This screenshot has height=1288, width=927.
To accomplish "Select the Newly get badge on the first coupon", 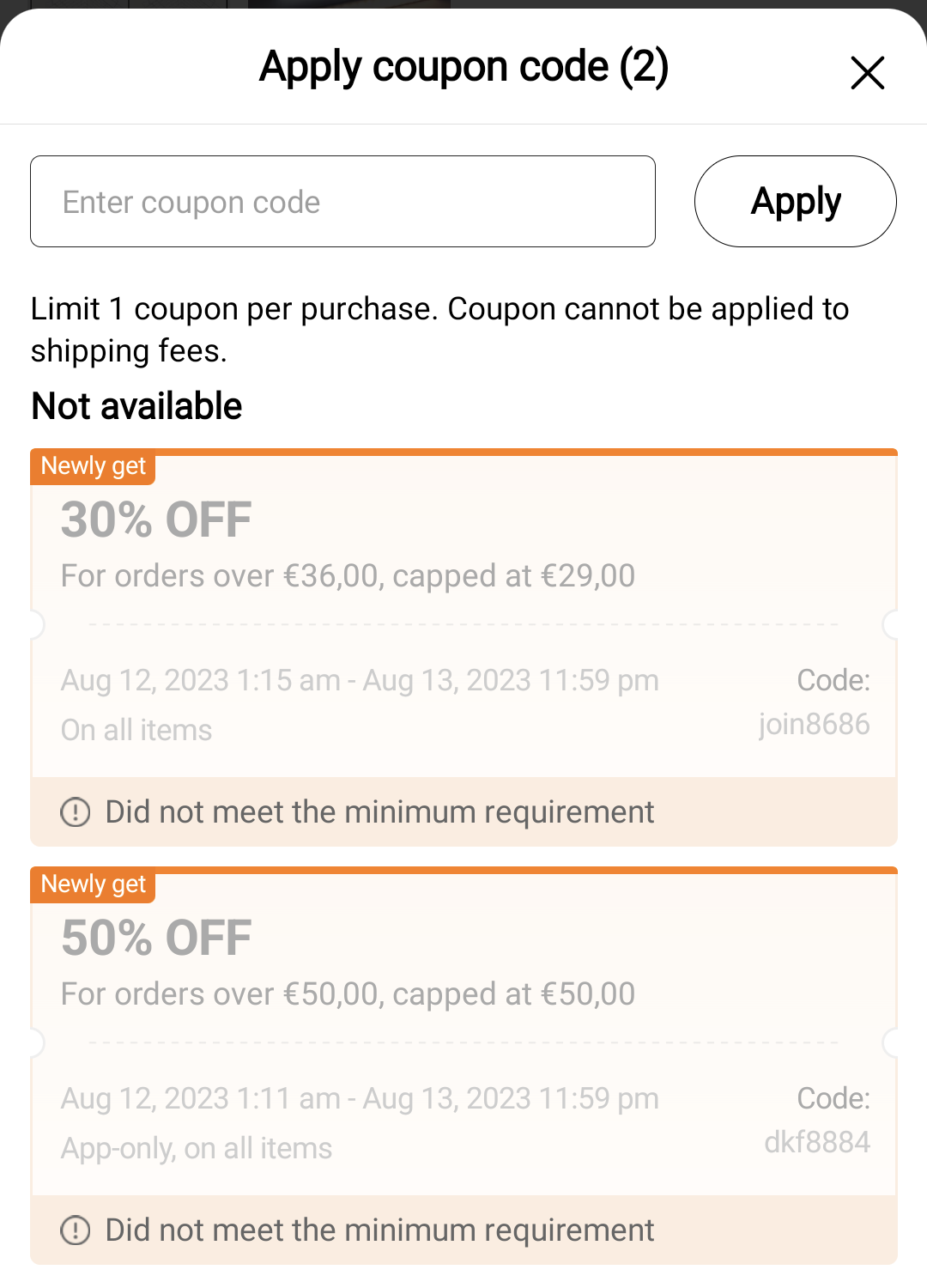I will tap(92, 466).
